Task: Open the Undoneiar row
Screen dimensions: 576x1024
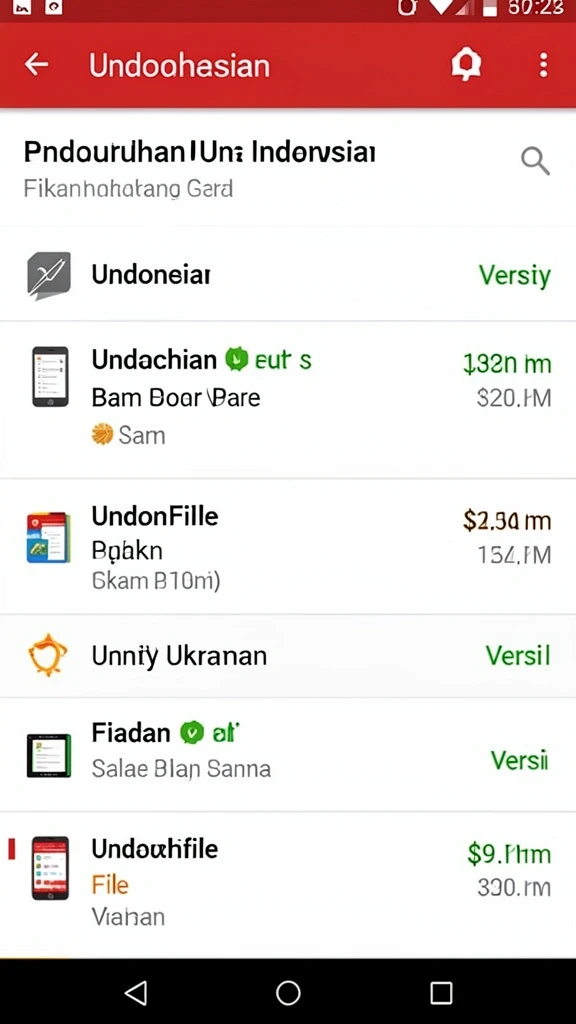Action: coord(288,275)
